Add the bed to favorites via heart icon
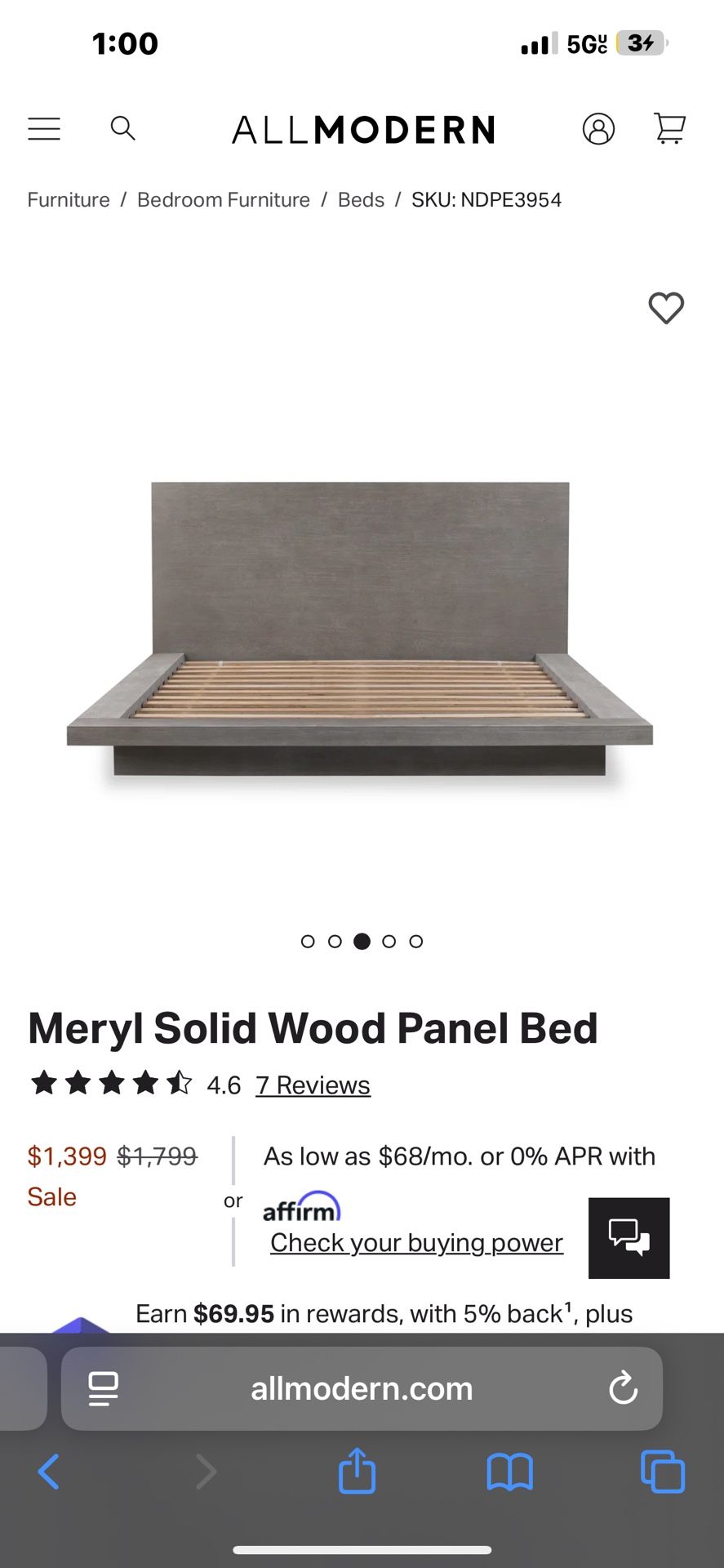The image size is (724, 1568). (x=666, y=308)
